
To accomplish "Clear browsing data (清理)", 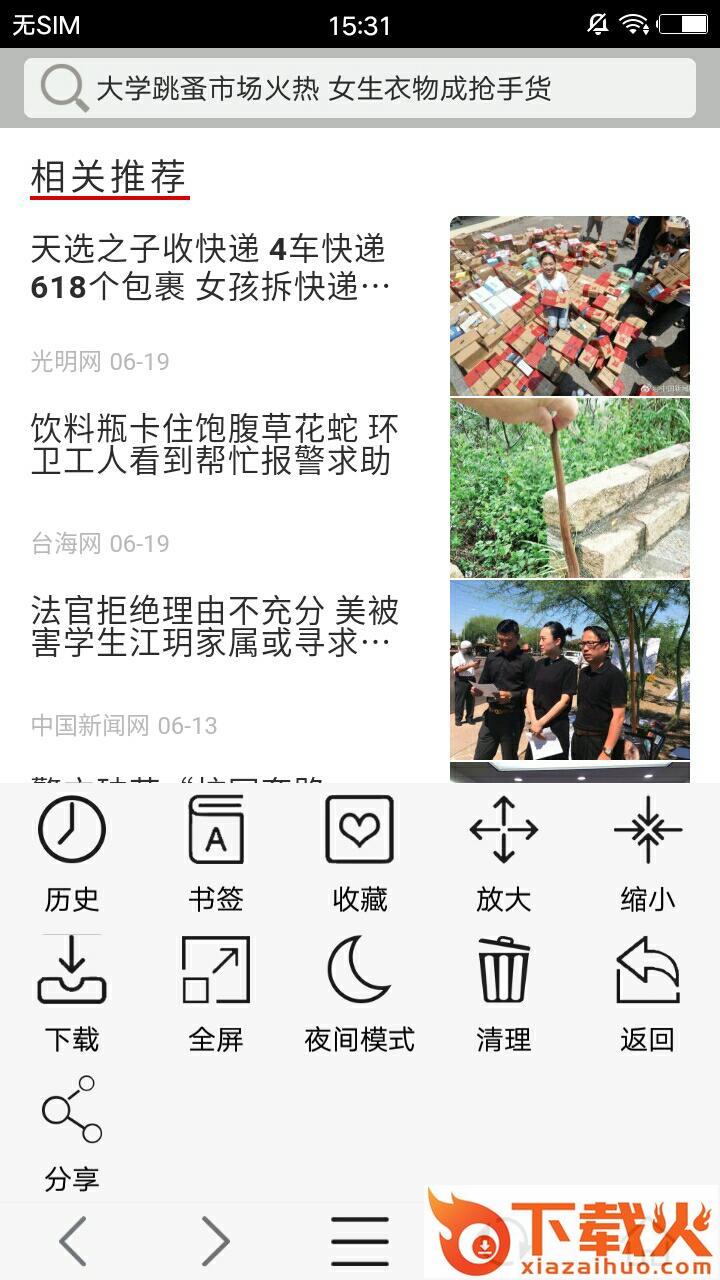I will click(x=504, y=992).
